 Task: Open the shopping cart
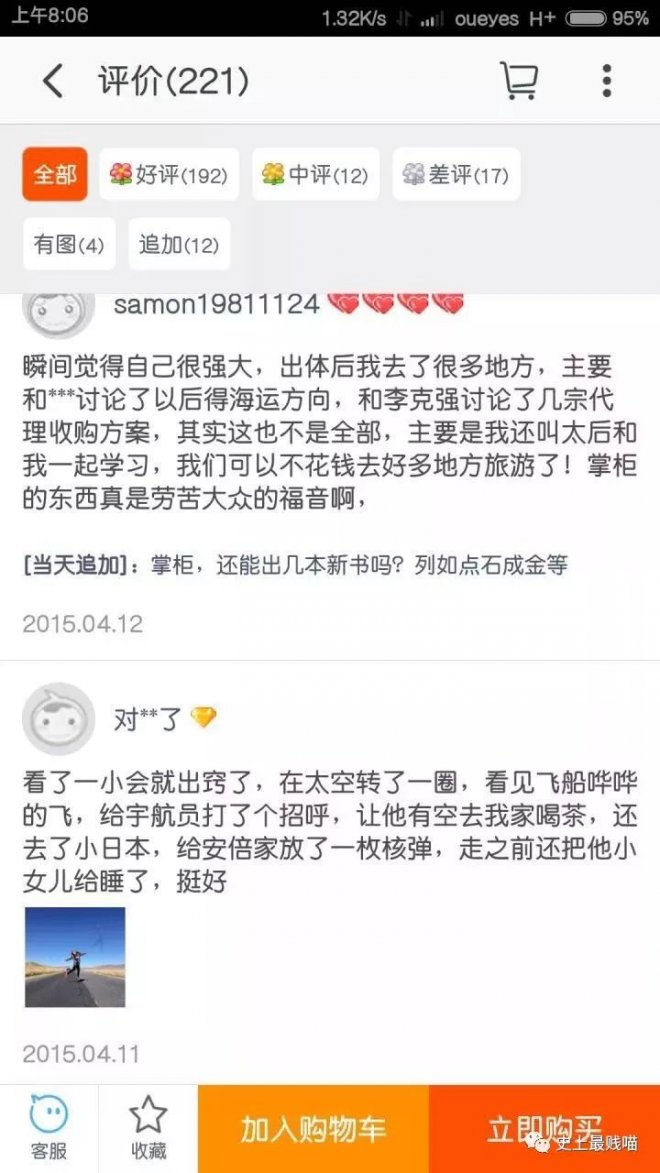[518, 81]
